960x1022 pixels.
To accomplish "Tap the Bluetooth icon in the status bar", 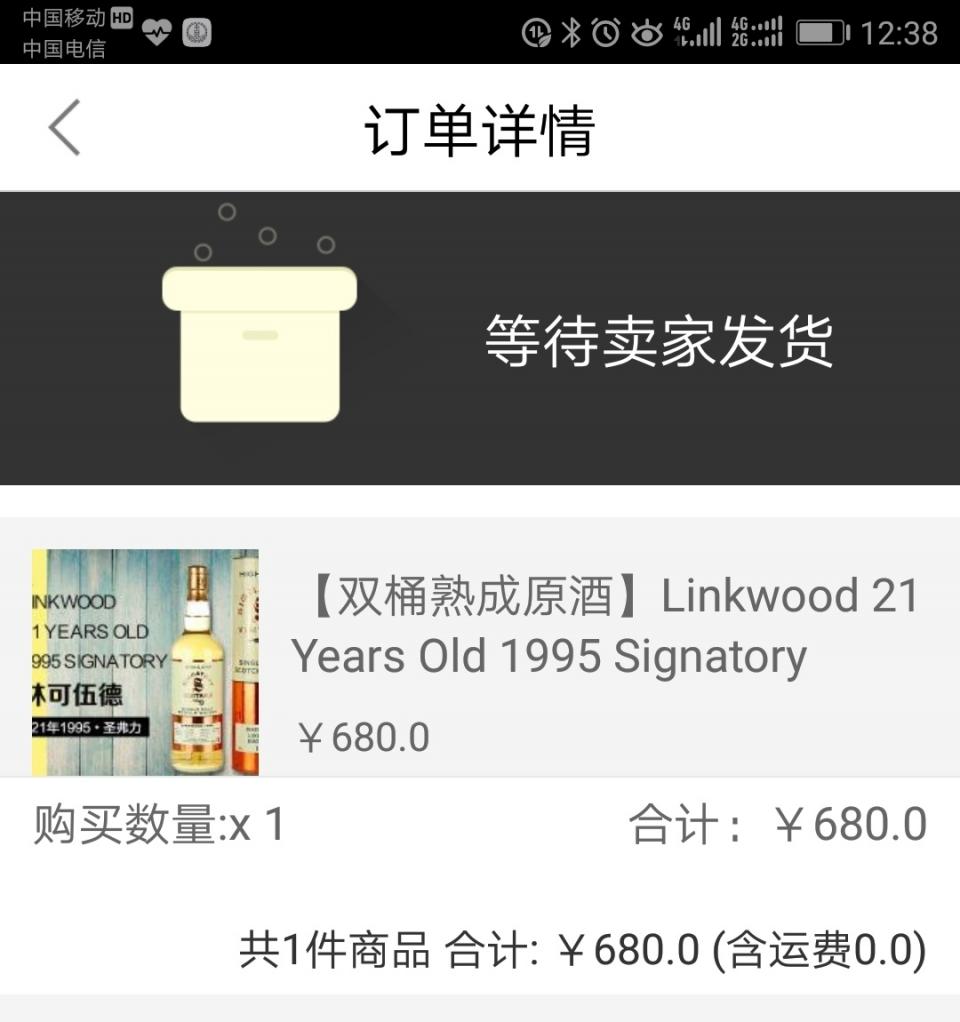I will [567, 32].
